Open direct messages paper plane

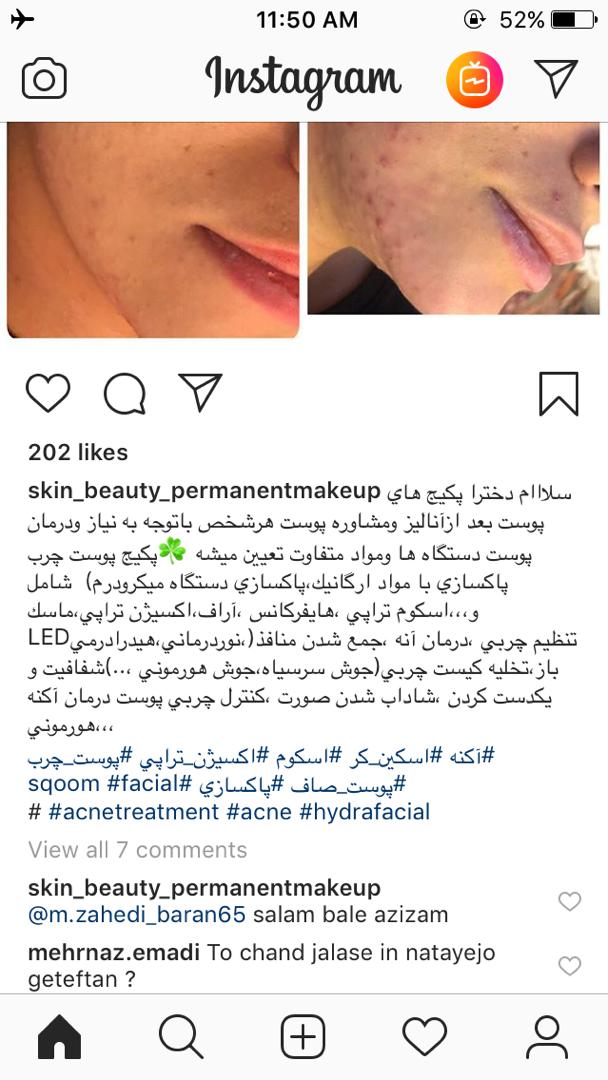(556, 78)
